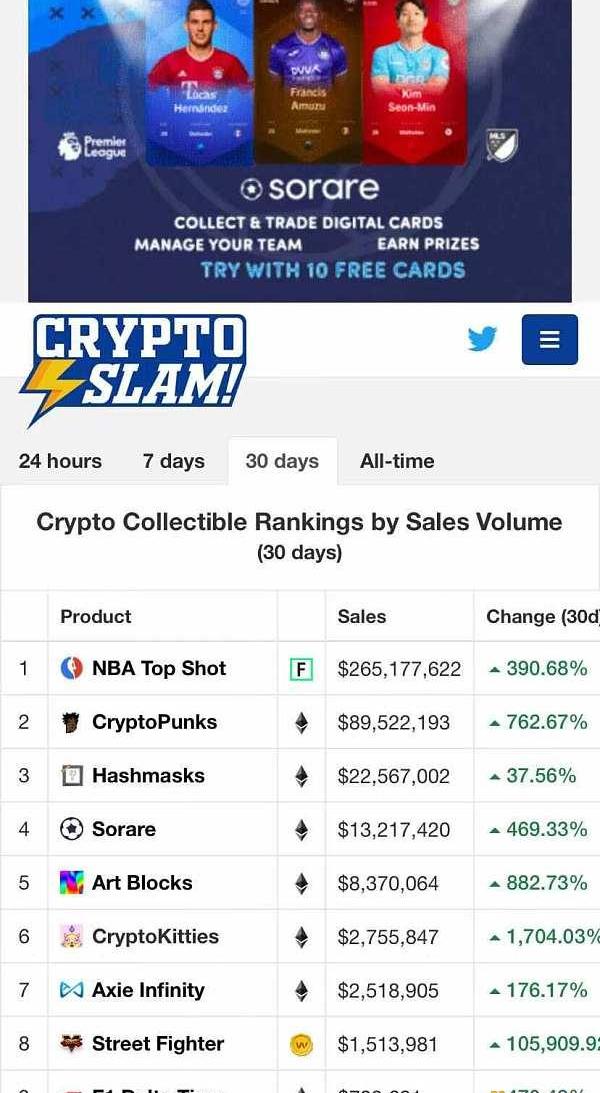This screenshot has height=1093, width=600.
Task: Switch to the 7 days tab
Action: [174, 461]
